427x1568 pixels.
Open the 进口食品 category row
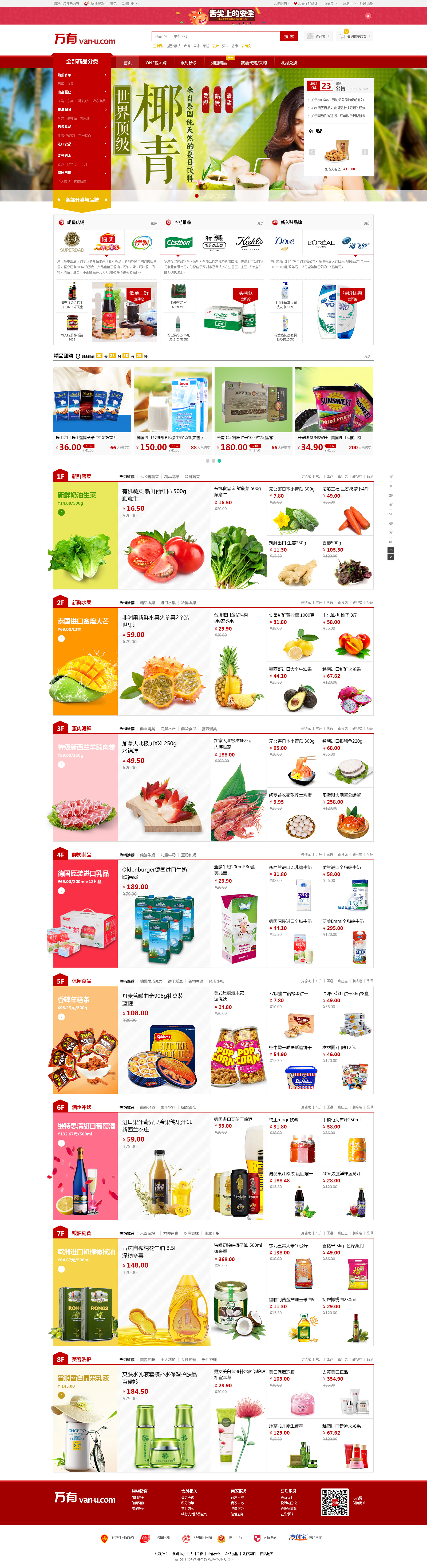[x=82, y=144]
